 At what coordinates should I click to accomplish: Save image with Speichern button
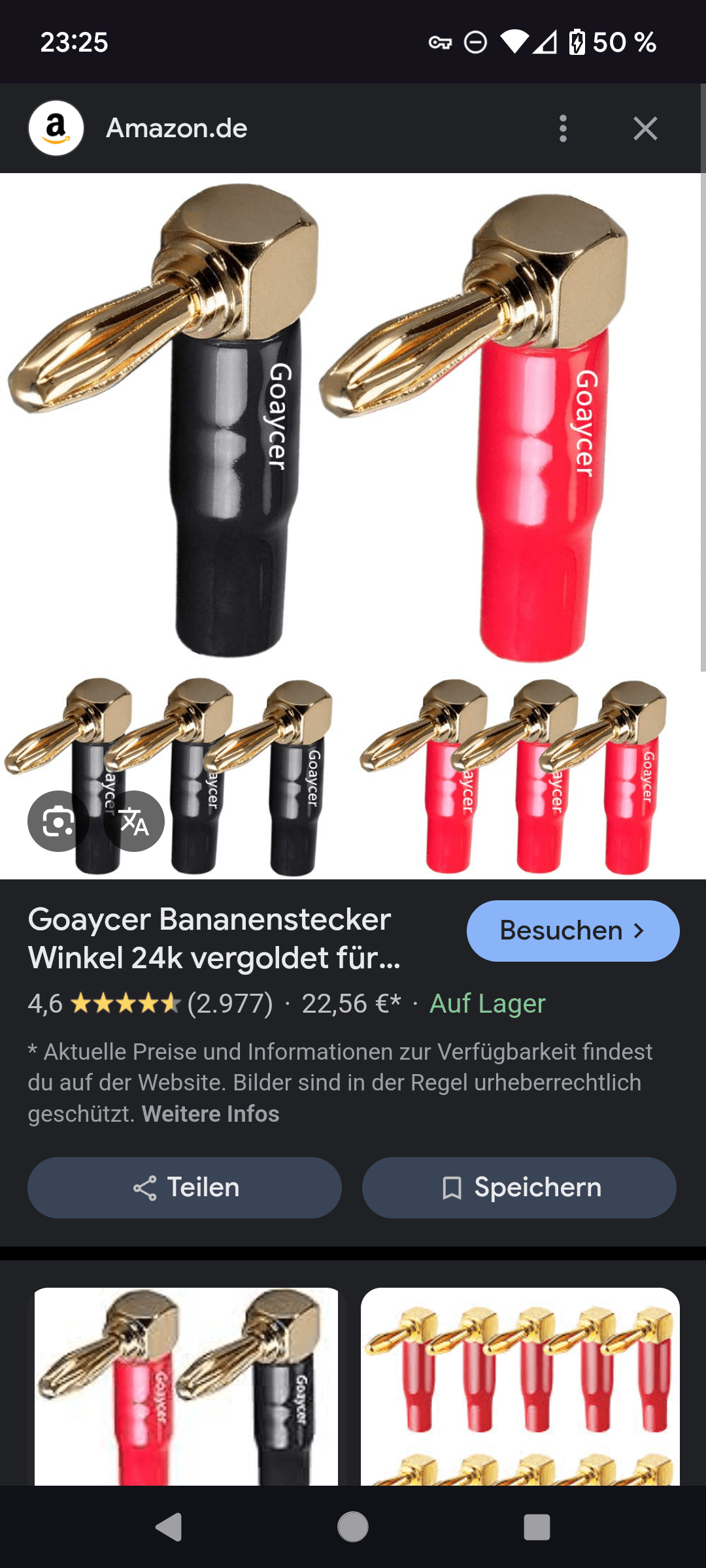point(519,1187)
